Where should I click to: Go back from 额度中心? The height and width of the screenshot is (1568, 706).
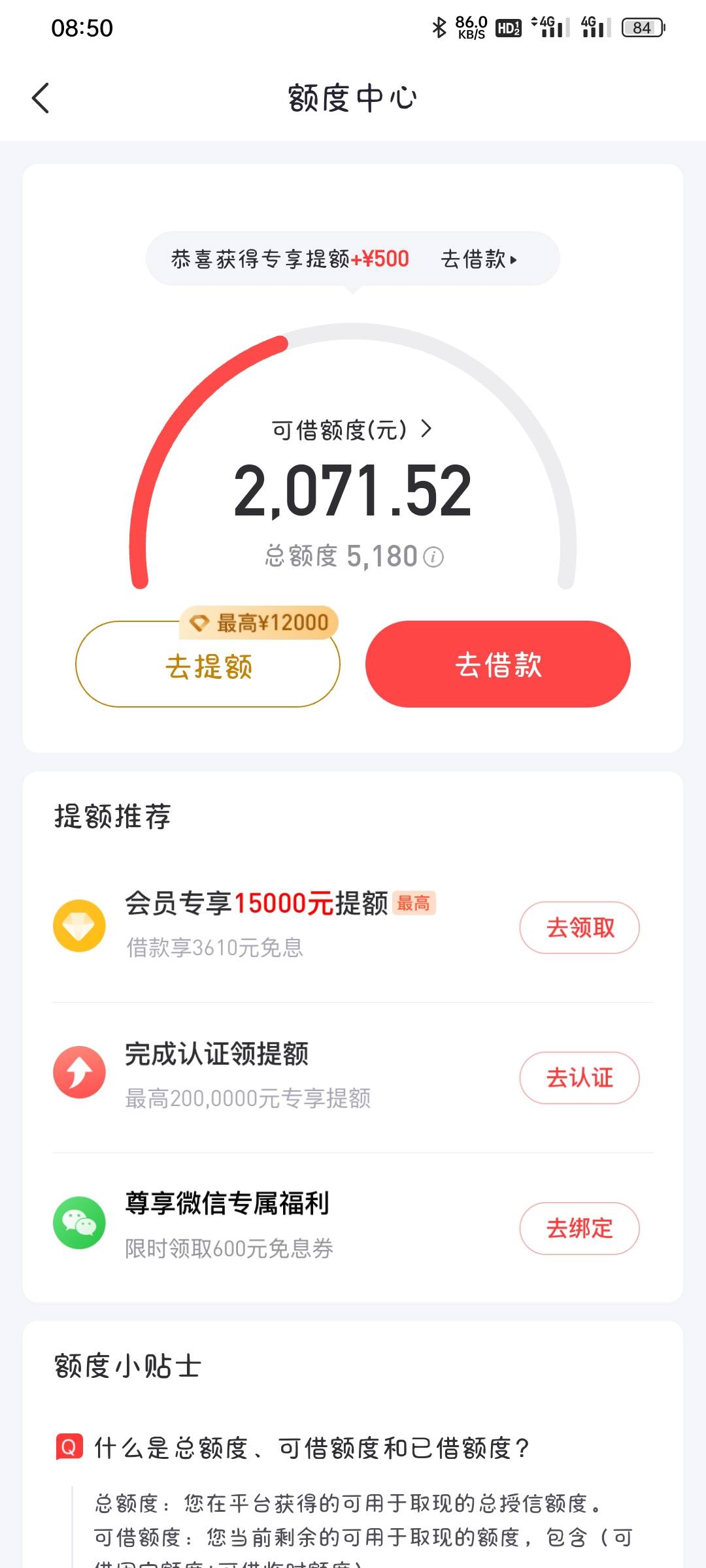(41, 98)
